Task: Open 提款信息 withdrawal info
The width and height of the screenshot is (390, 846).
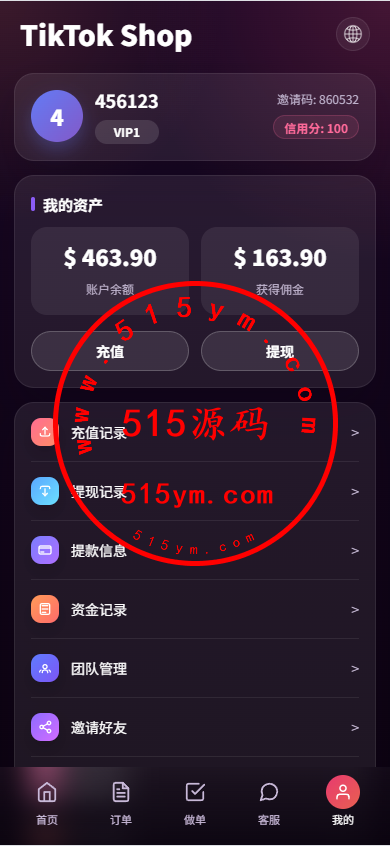Action: (x=195, y=550)
